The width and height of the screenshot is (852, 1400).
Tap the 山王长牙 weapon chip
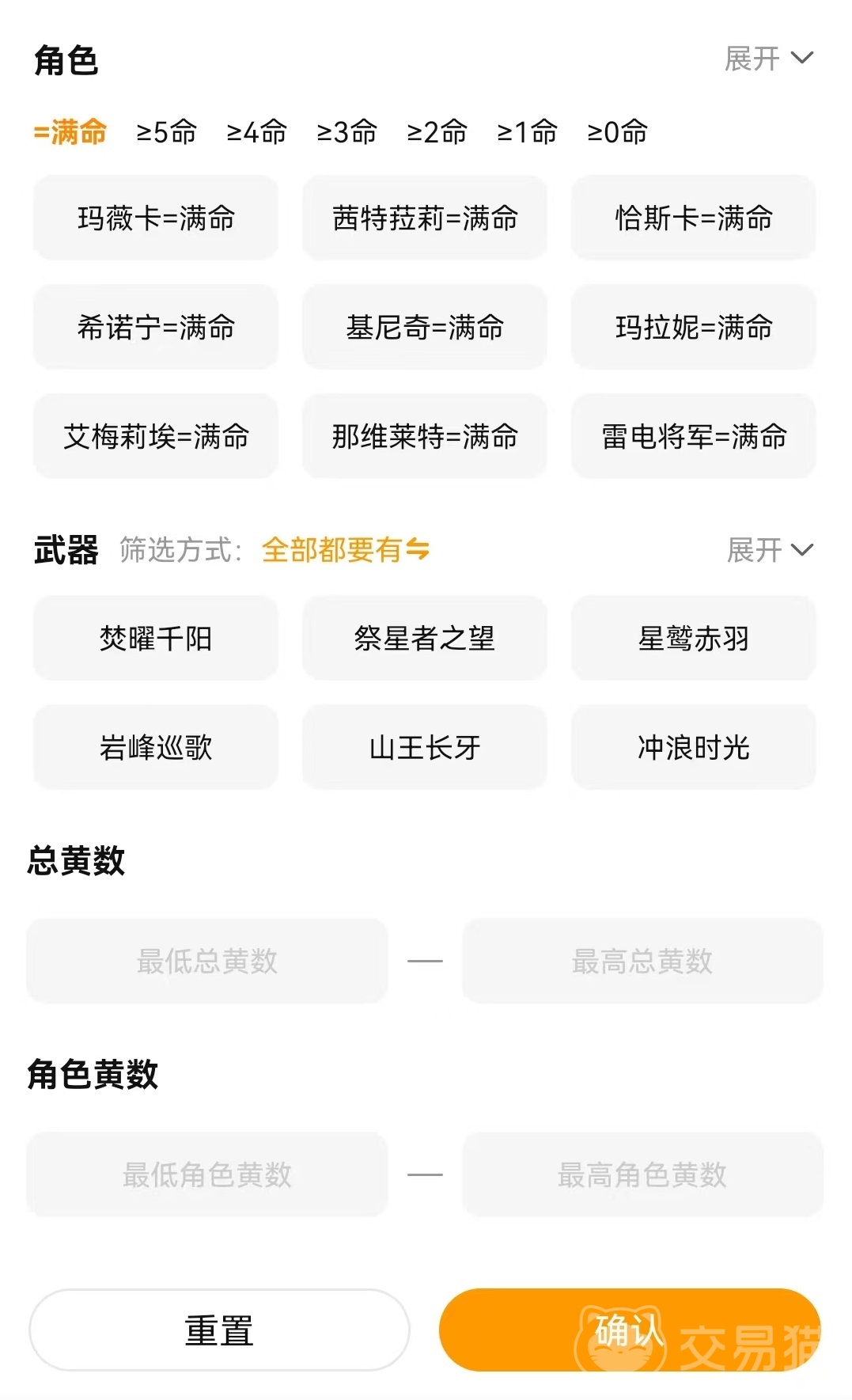coord(425,747)
